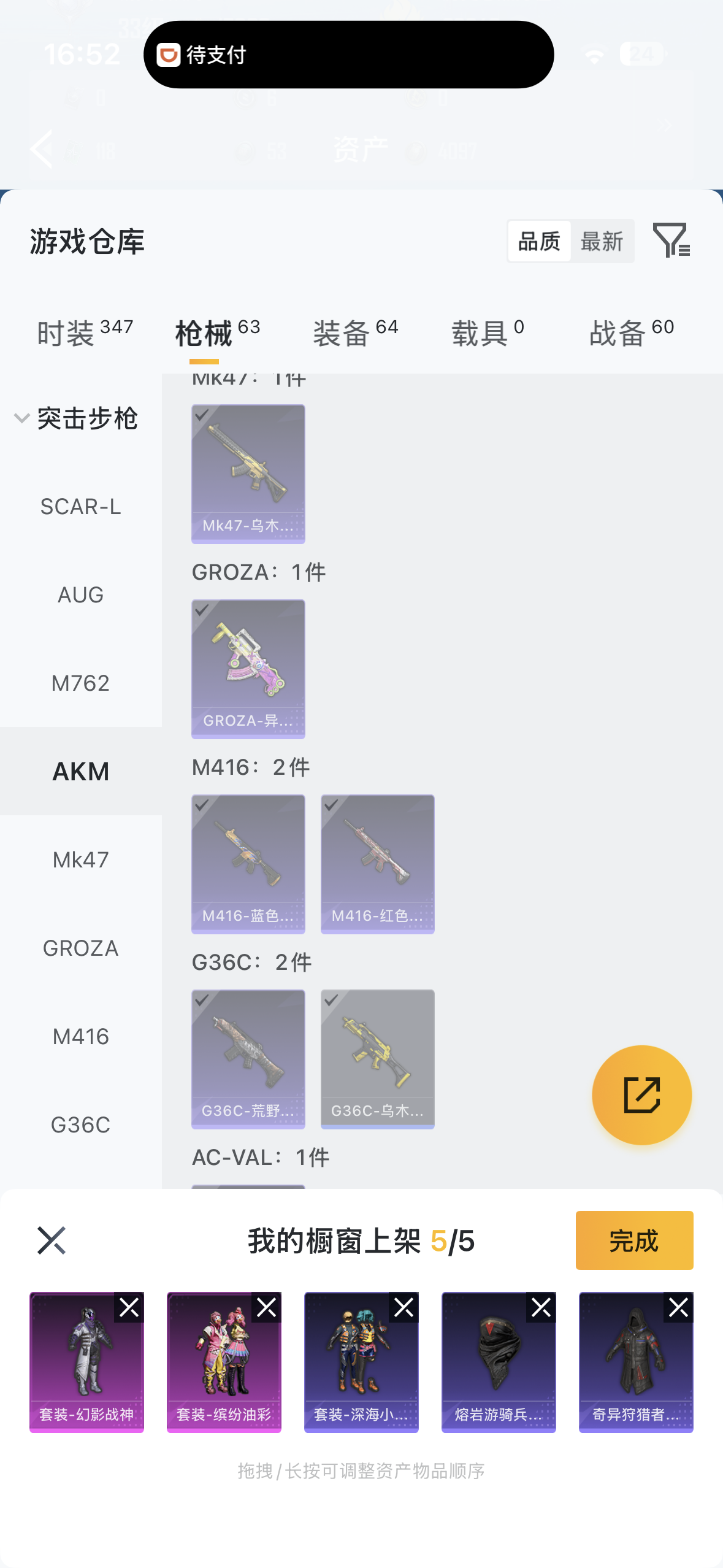
Task: Sort warehouse by 品质
Action: click(x=539, y=242)
